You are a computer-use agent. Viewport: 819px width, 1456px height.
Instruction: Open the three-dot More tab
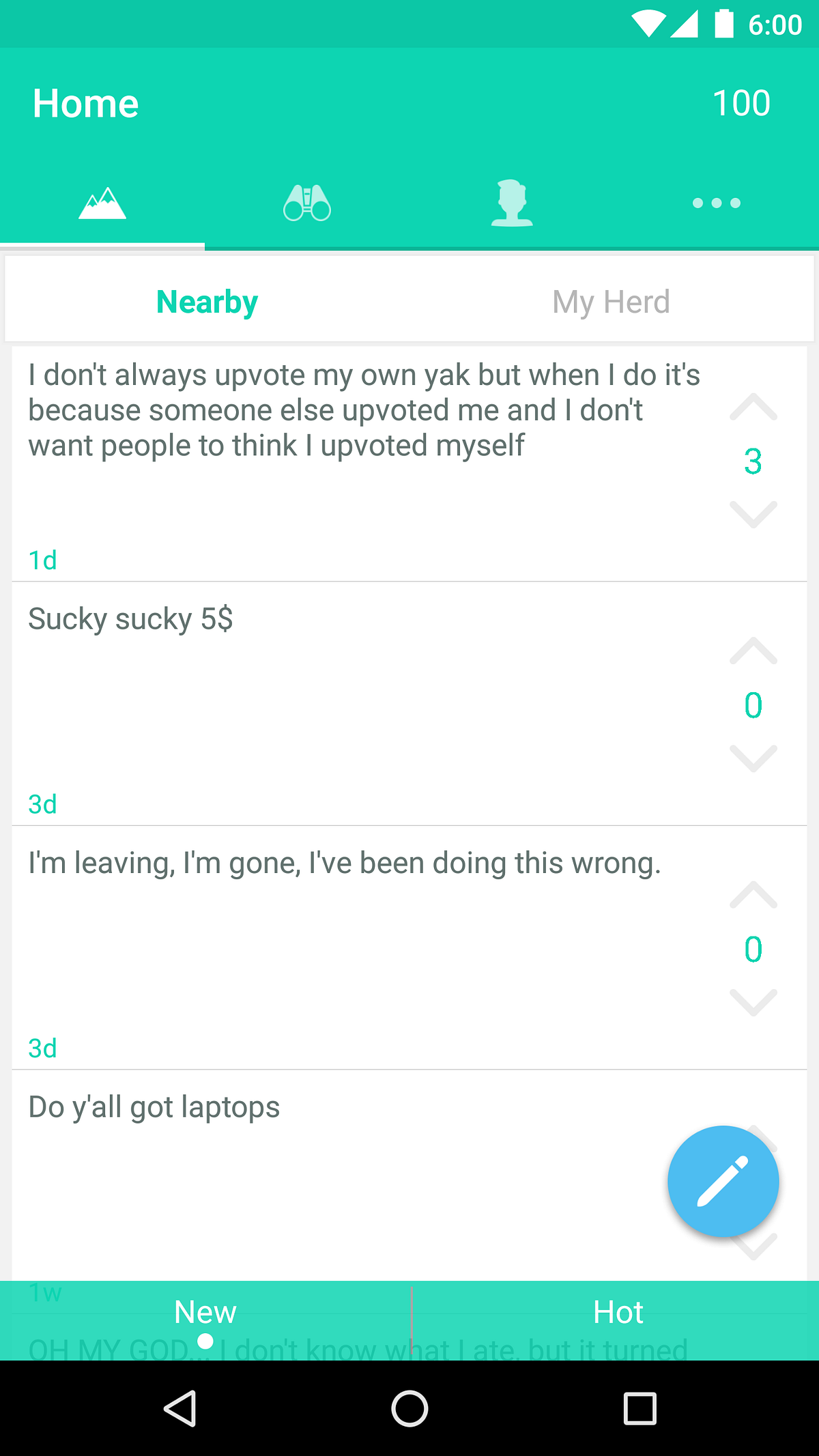pos(717,203)
